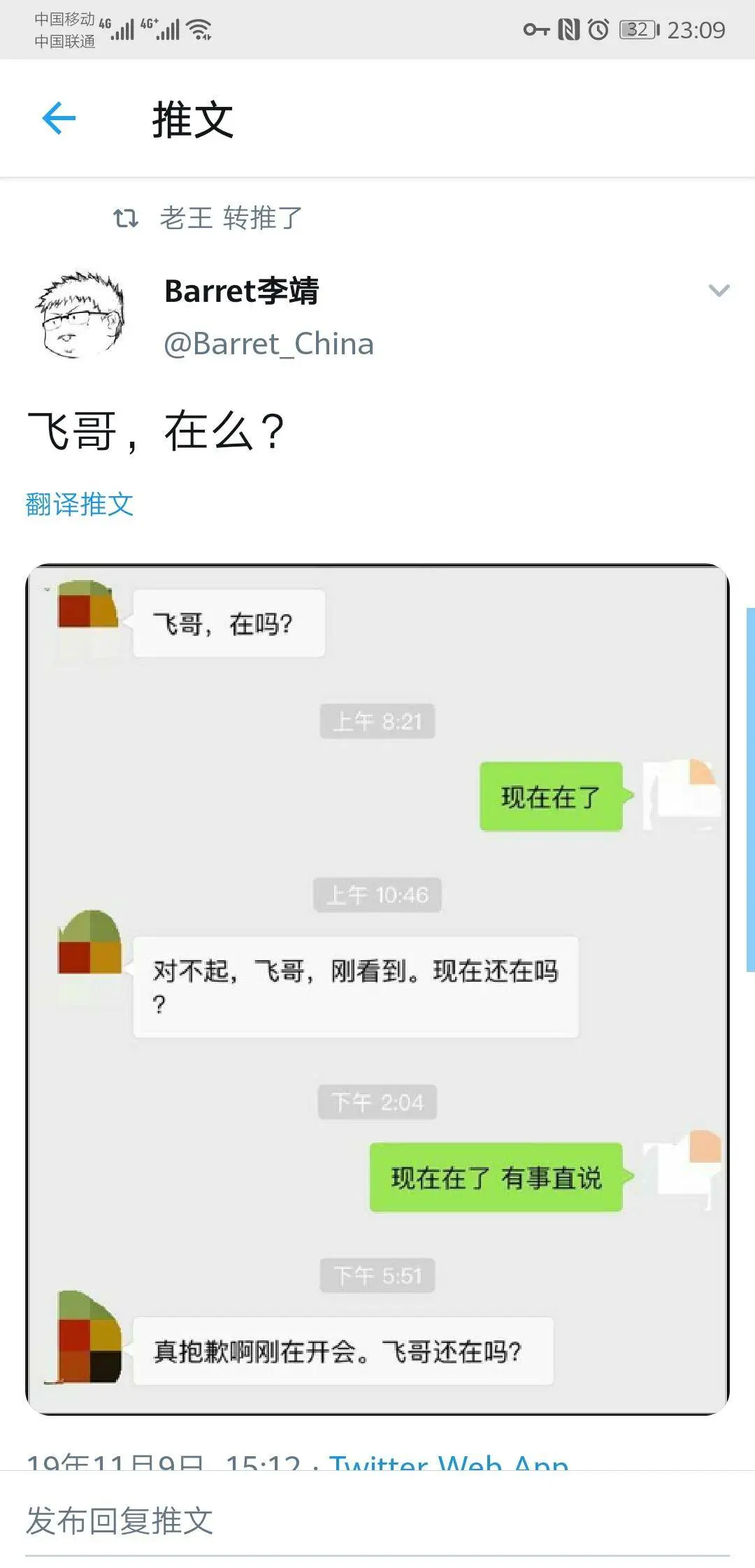Tap the alarm clock icon in status bar
This screenshot has height=1568, width=755.
tap(598, 29)
